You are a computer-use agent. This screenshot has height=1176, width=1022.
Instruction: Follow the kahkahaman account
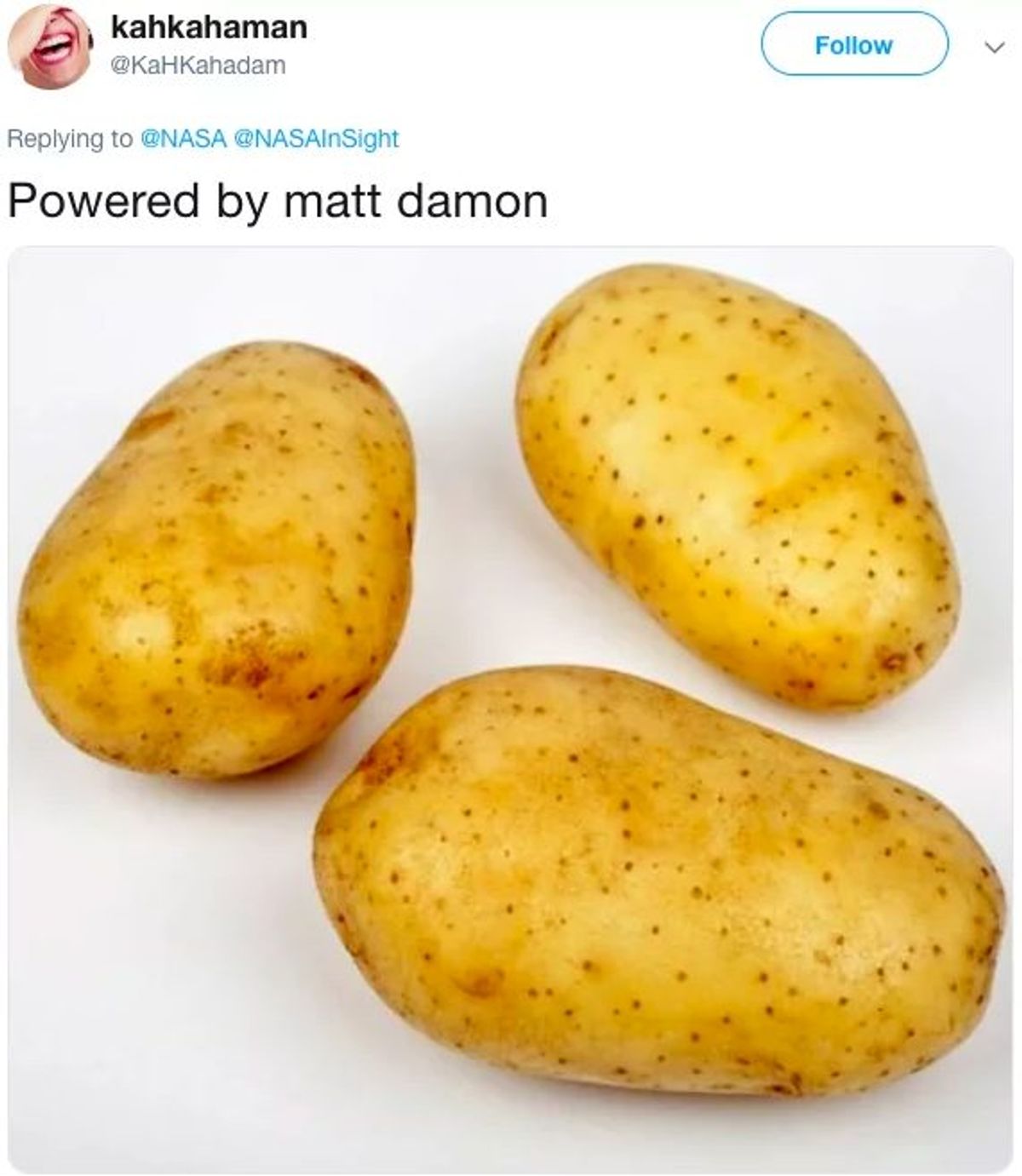853,44
